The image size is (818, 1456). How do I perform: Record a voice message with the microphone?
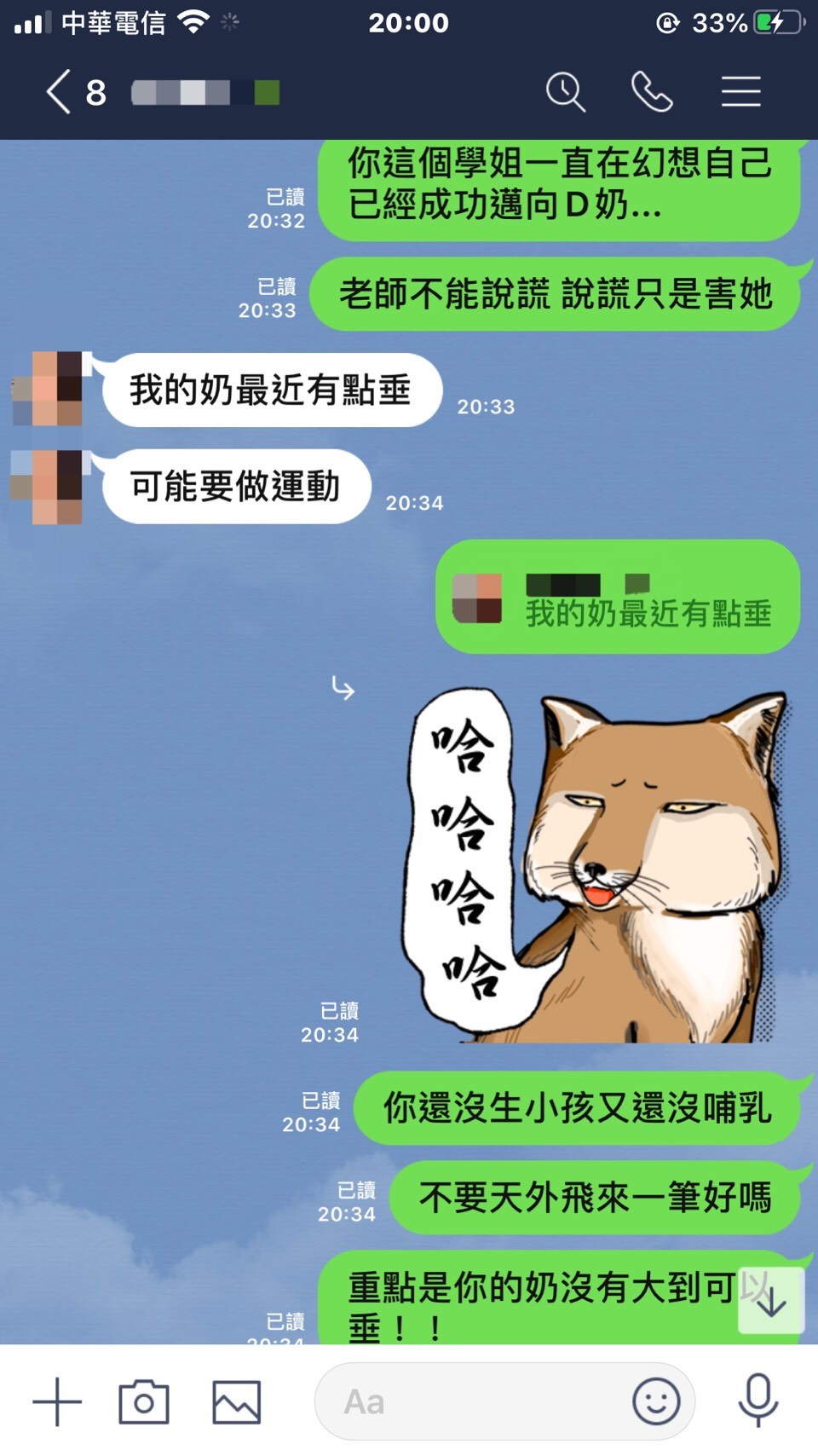pos(758,1401)
